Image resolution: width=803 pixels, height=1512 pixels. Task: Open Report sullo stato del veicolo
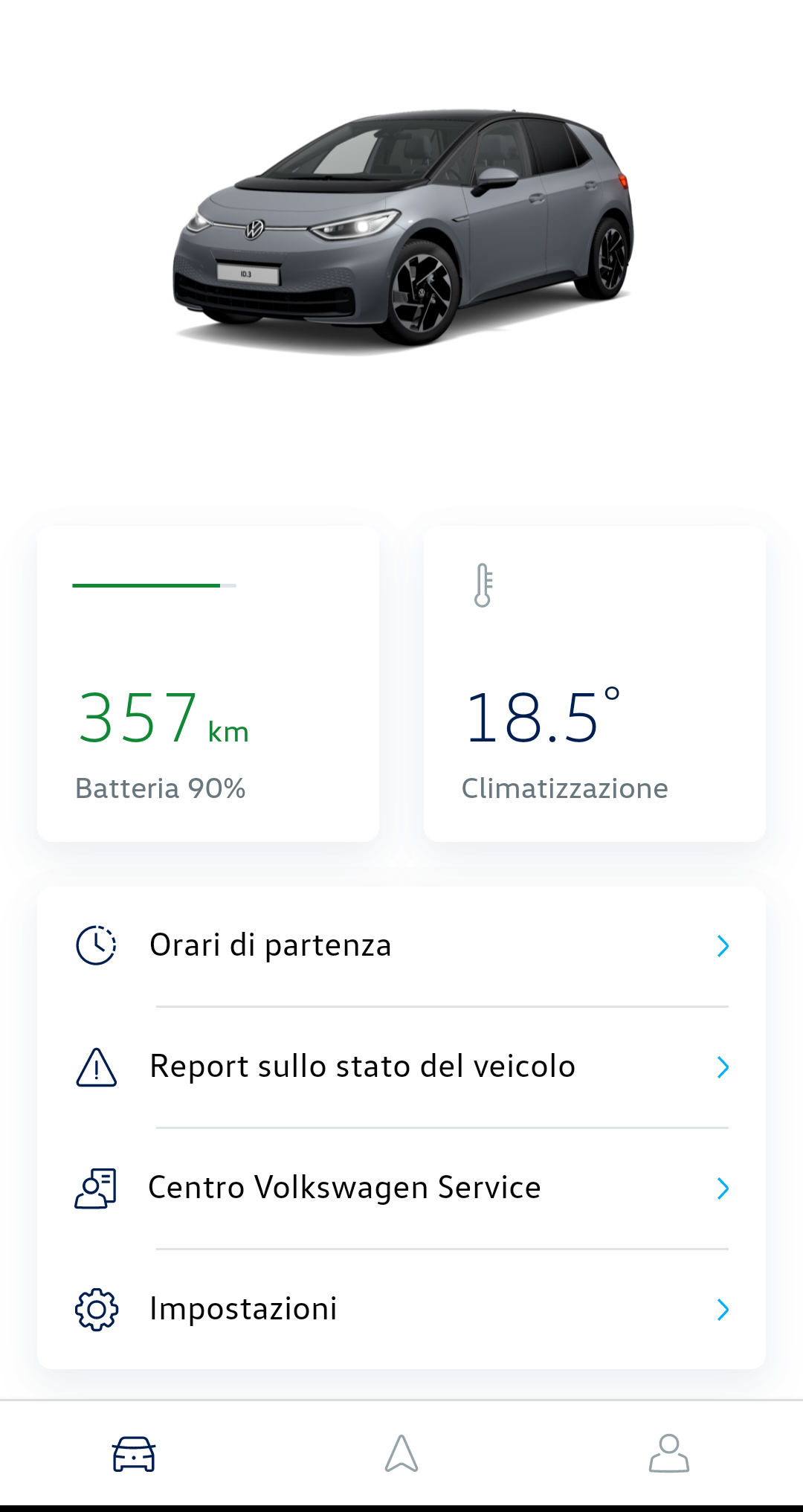(x=401, y=1067)
